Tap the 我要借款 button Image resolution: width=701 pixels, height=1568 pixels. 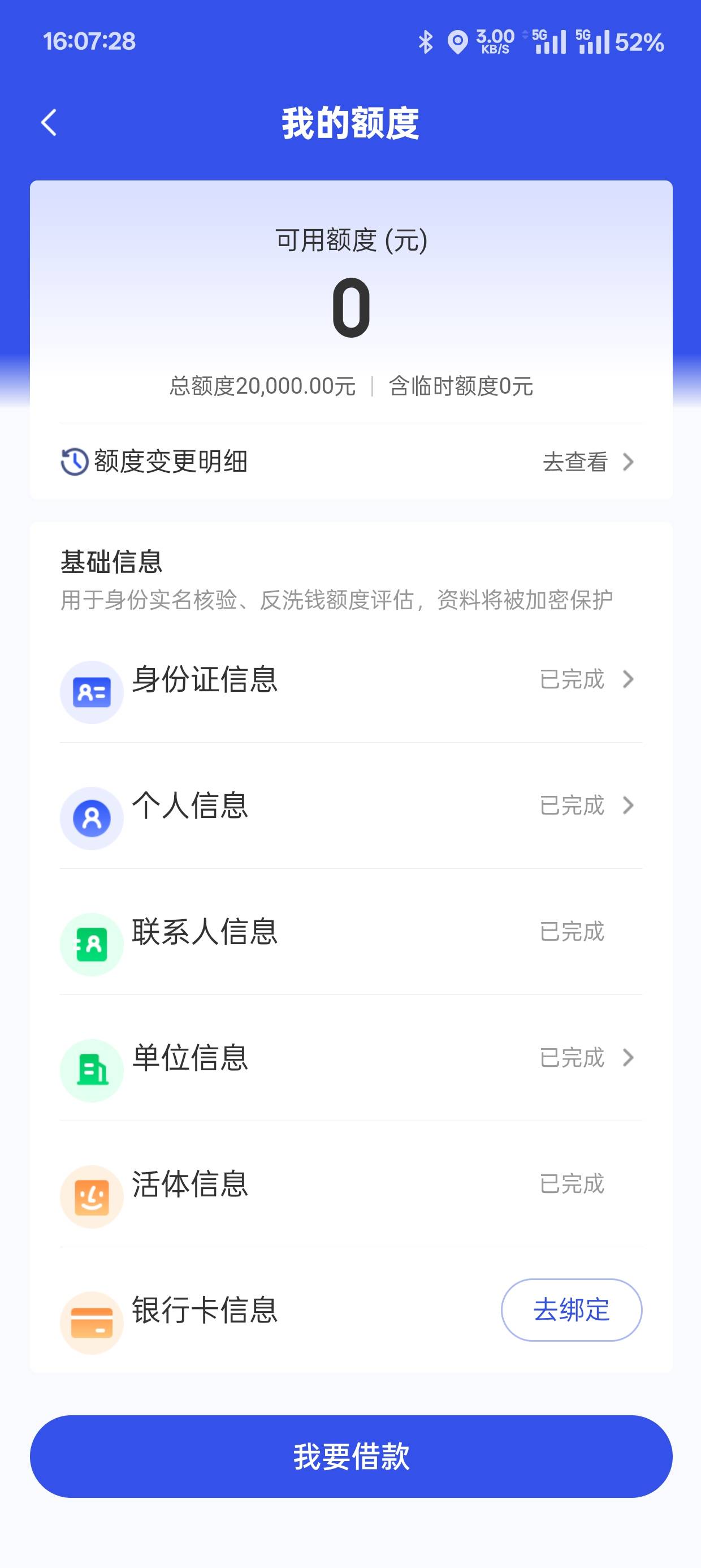pos(351,1456)
